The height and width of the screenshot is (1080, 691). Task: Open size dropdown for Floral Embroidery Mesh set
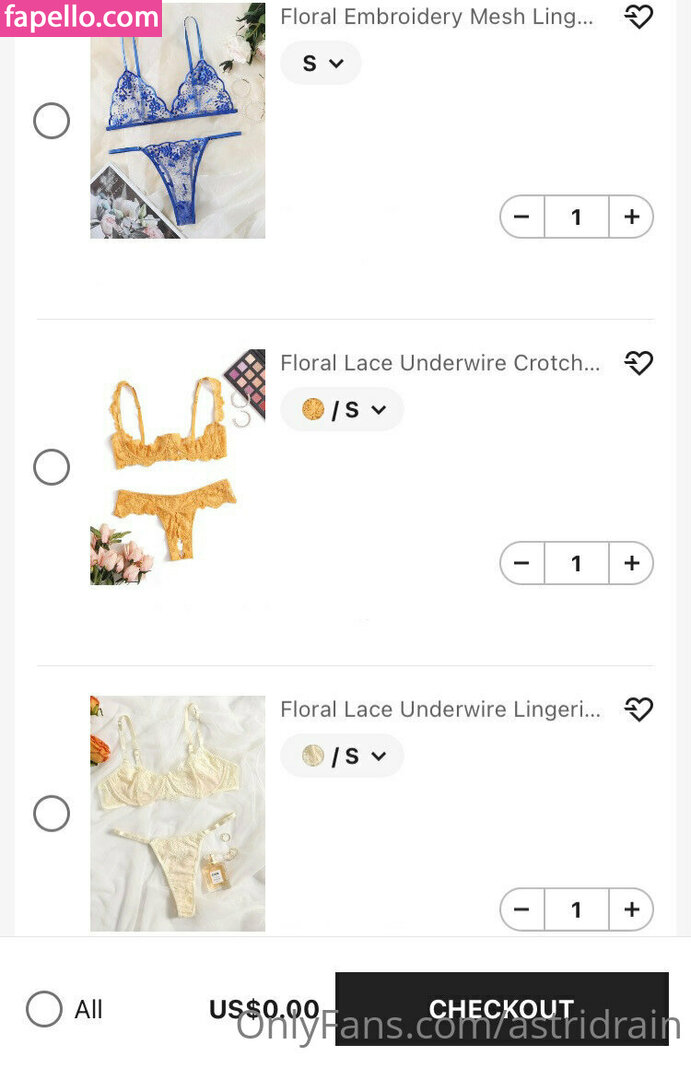(x=321, y=63)
